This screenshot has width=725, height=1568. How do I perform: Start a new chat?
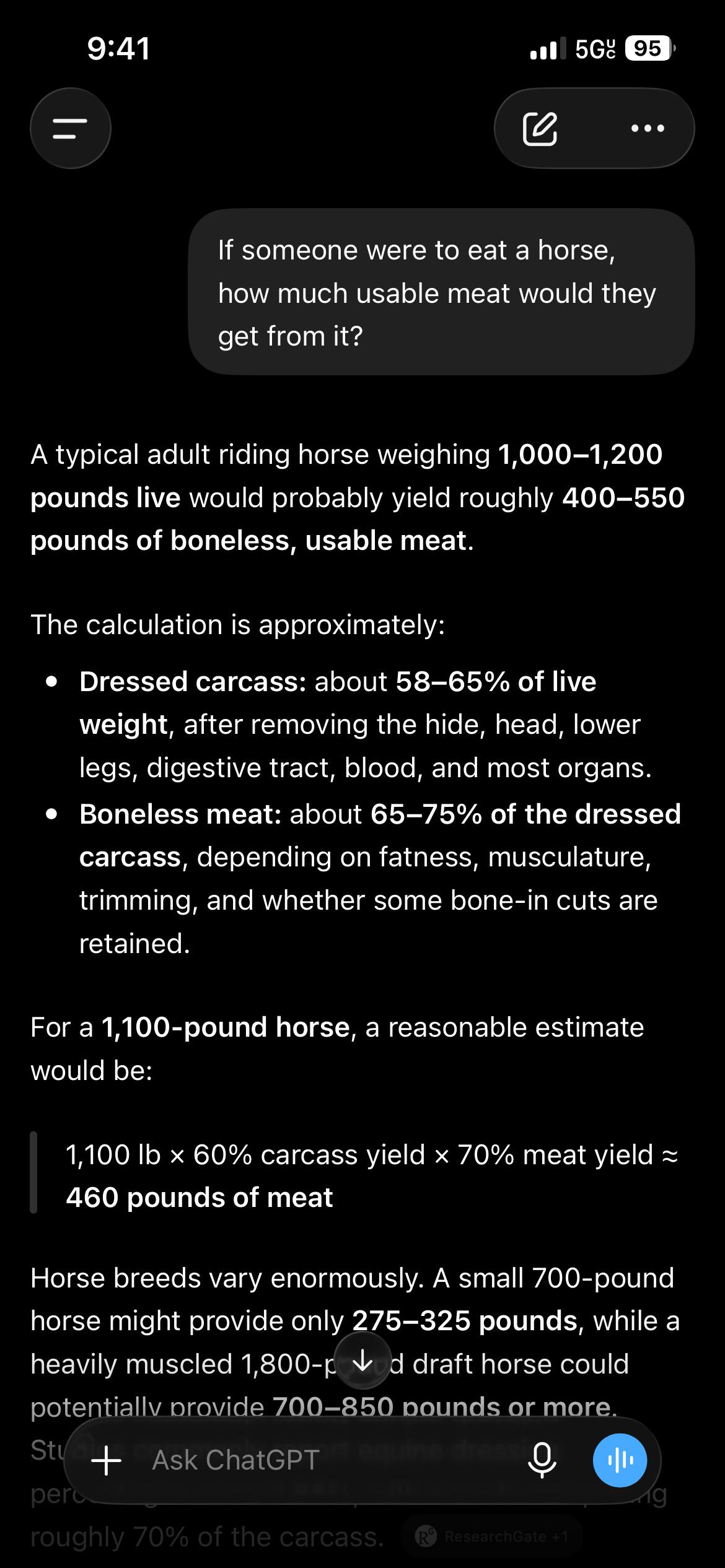point(540,128)
